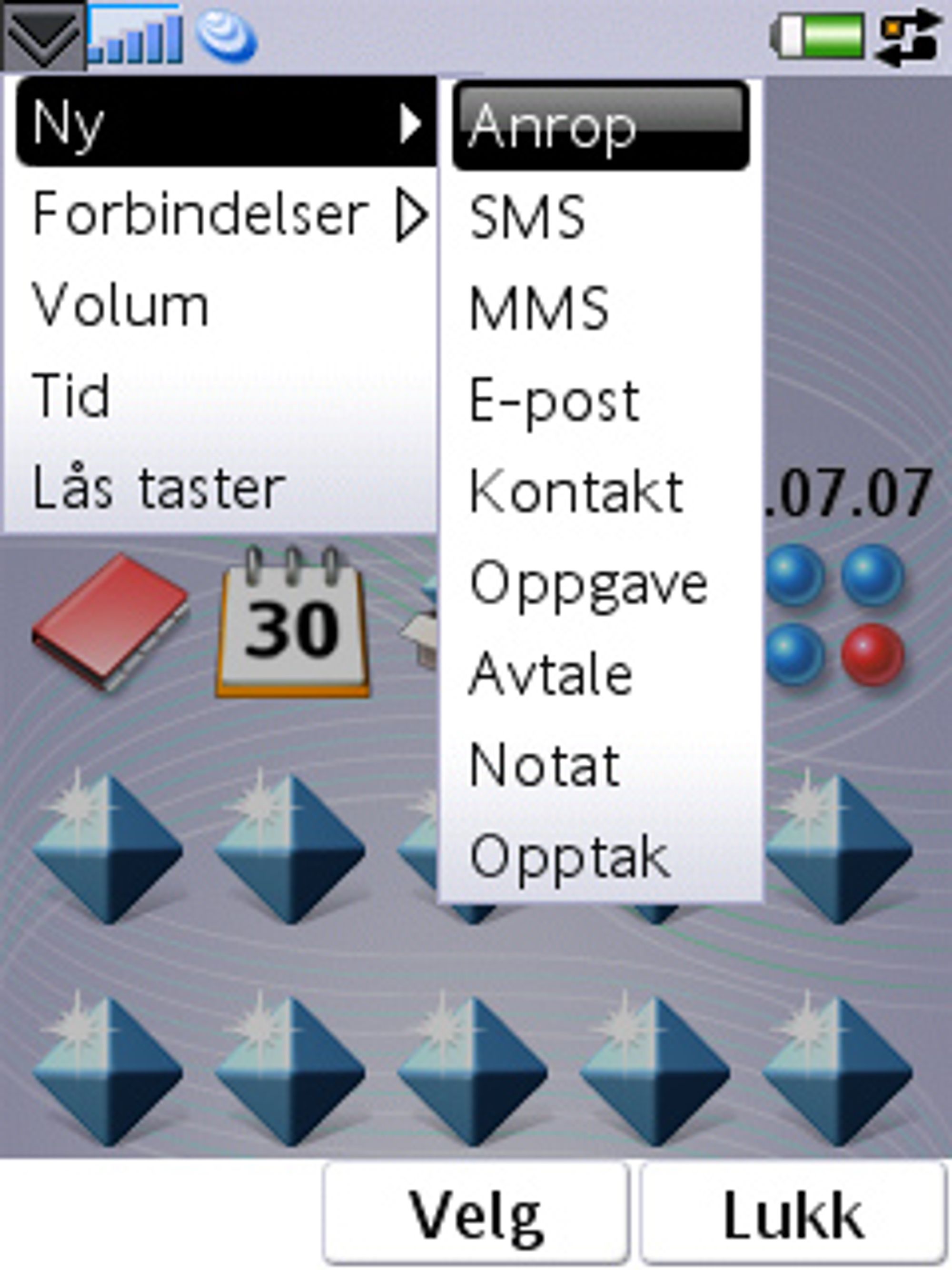
Task: Create a new Notat
Action: tap(600, 765)
